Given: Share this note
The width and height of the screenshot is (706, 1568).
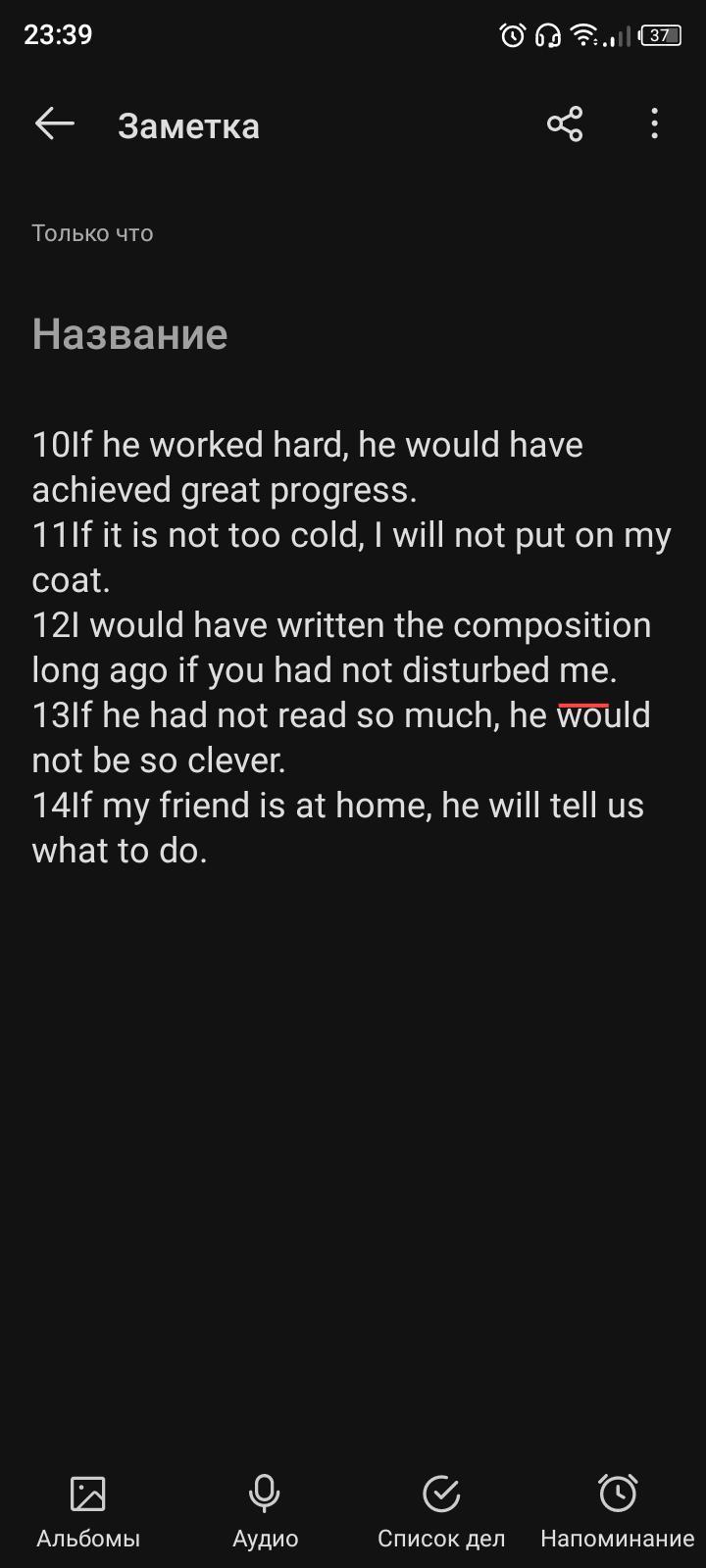Looking at the screenshot, I should [x=565, y=124].
